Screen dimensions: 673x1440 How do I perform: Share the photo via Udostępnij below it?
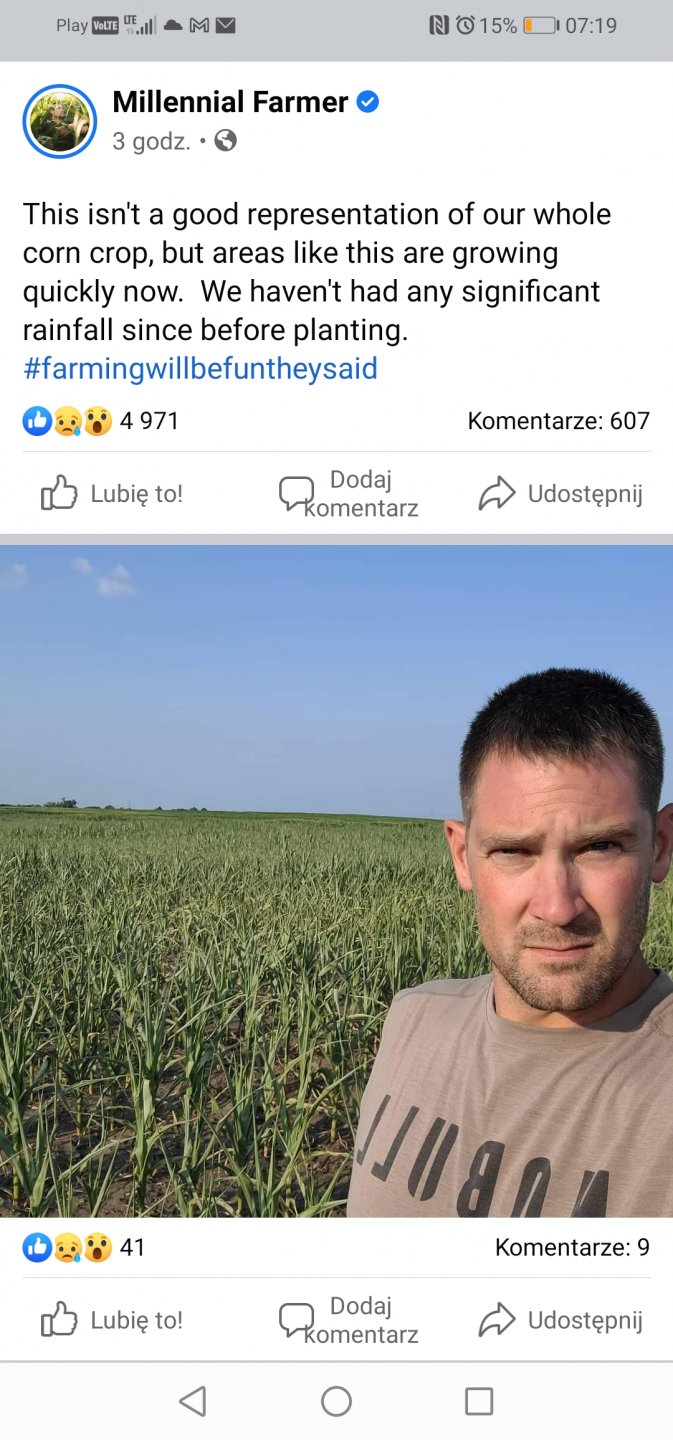[x=560, y=1320]
